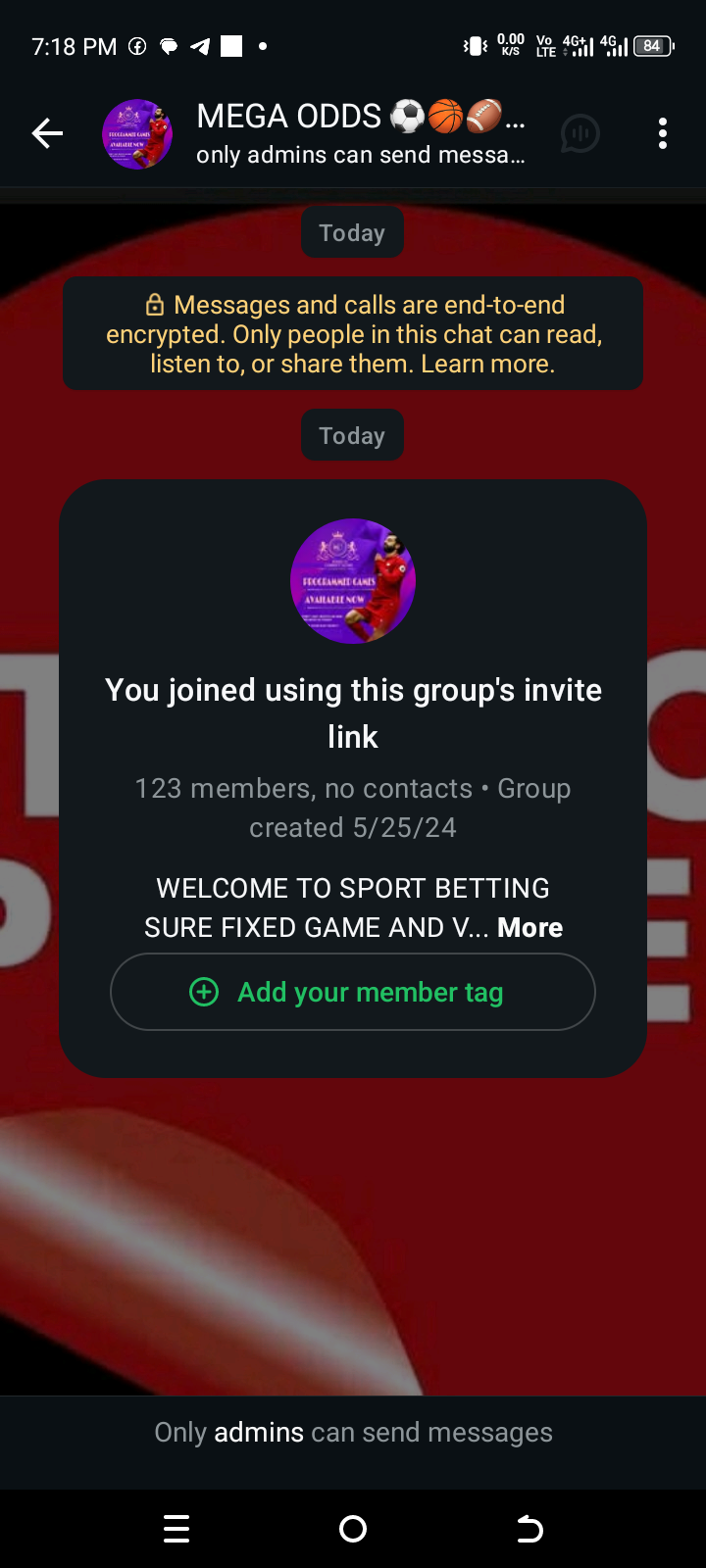Open the MEGA ODDS group info header
This screenshot has width=706, height=1568.
(x=361, y=133)
